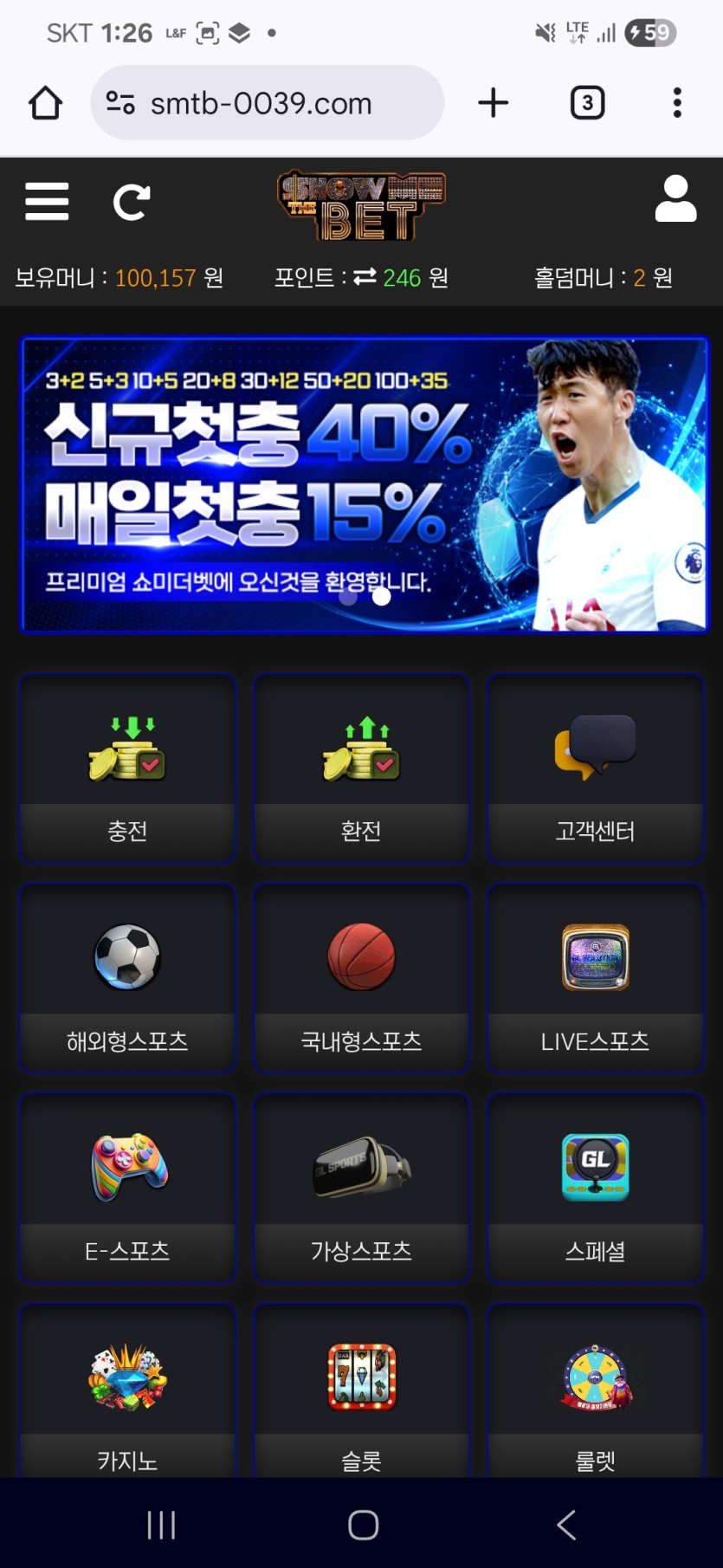Image resolution: width=723 pixels, height=1568 pixels.
Task: Open a new browser tab
Action: pyautogui.click(x=493, y=103)
